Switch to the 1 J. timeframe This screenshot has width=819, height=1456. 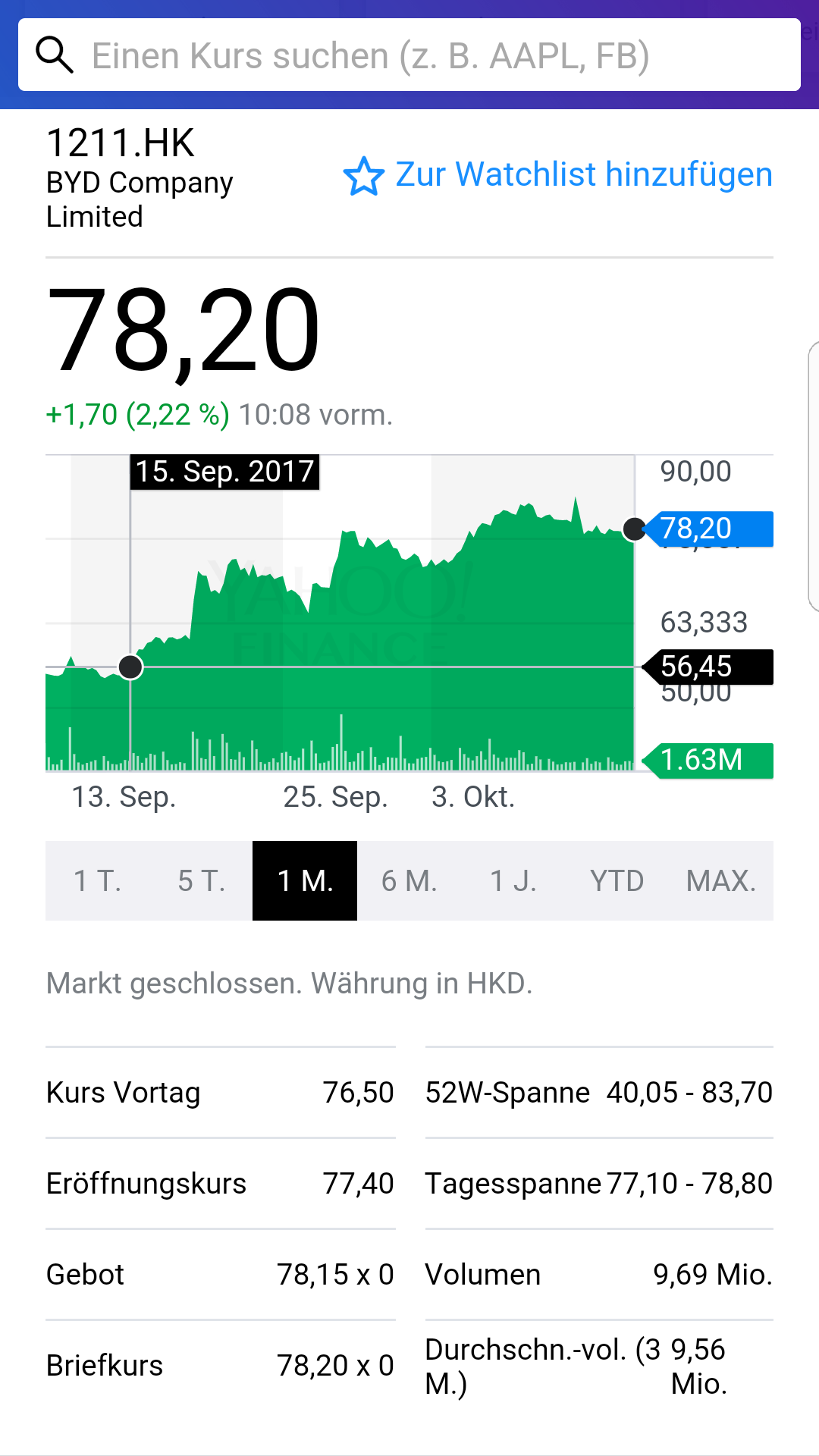click(x=513, y=880)
